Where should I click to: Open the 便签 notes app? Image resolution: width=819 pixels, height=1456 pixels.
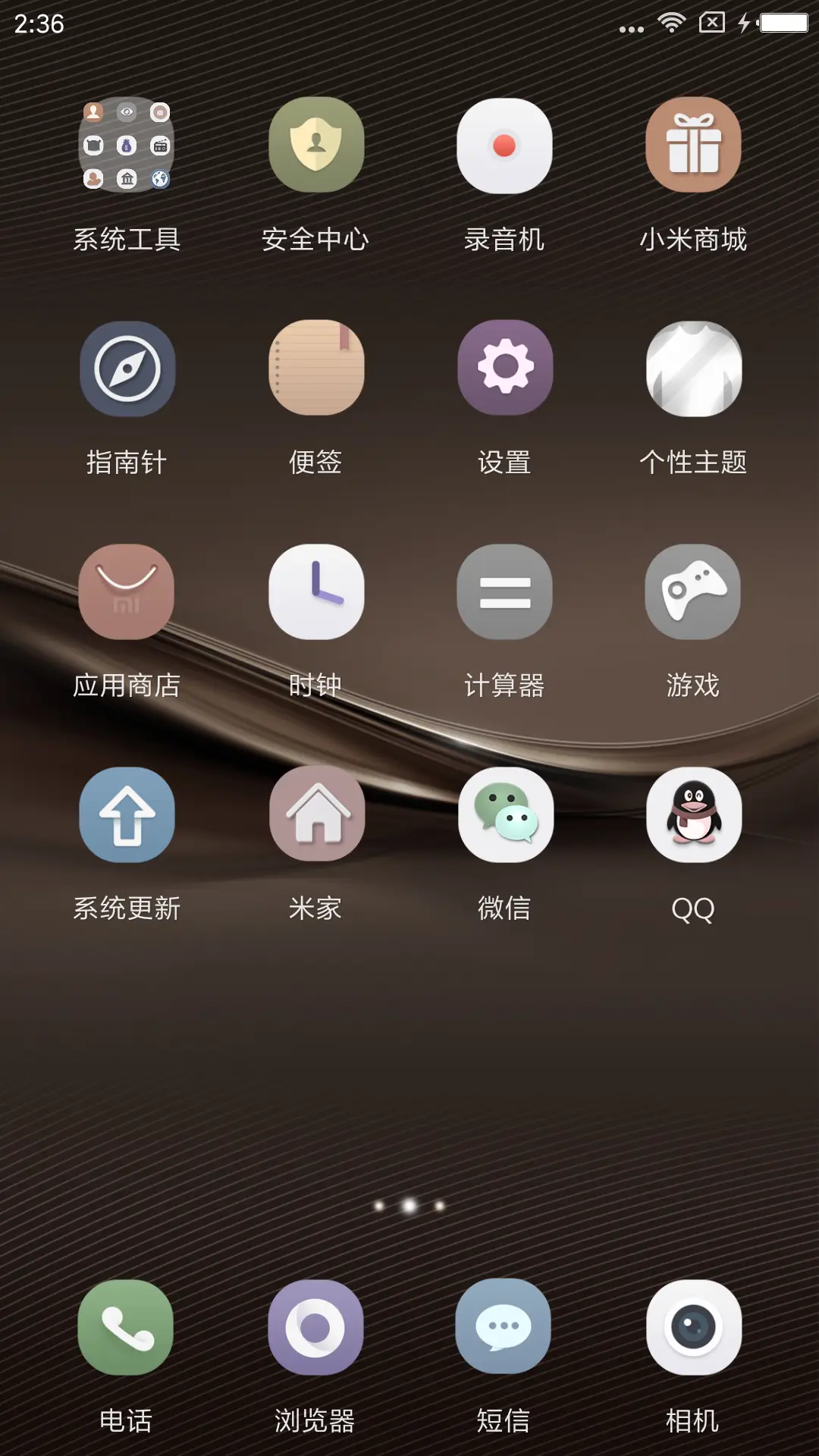[316, 369]
